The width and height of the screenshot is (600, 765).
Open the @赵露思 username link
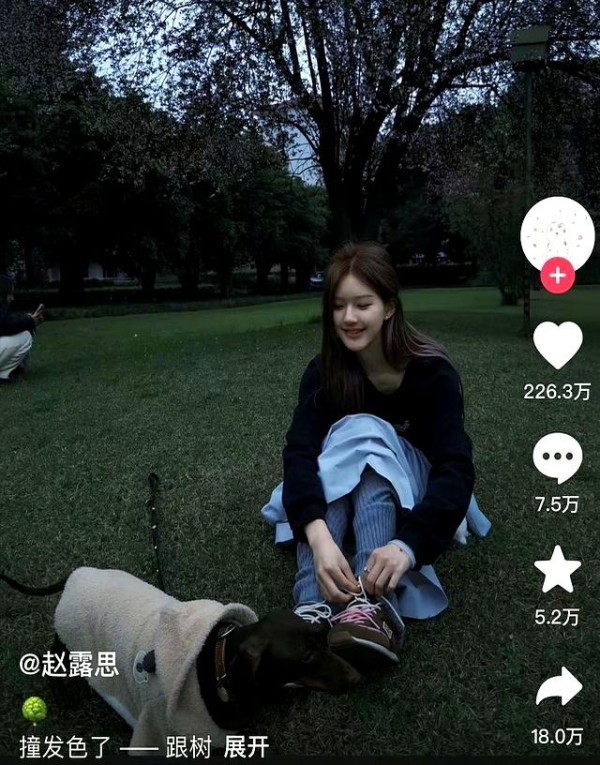(x=69, y=664)
